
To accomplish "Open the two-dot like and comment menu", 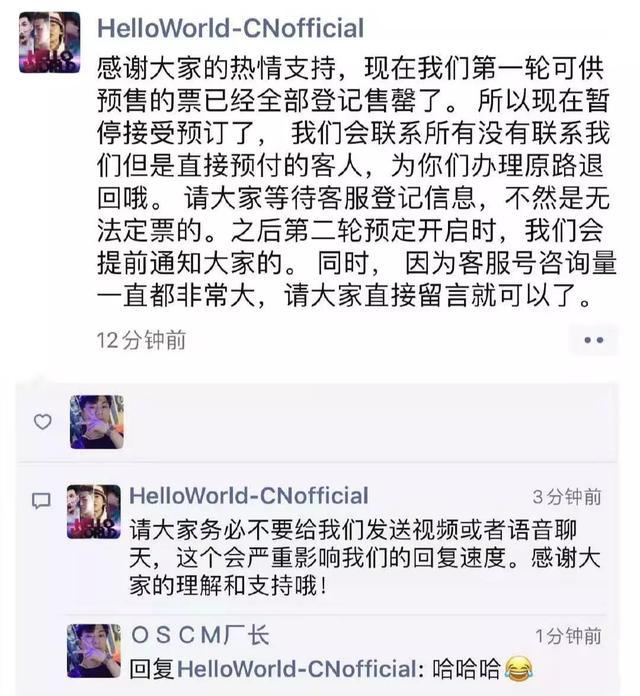I will (x=593, y=340).
